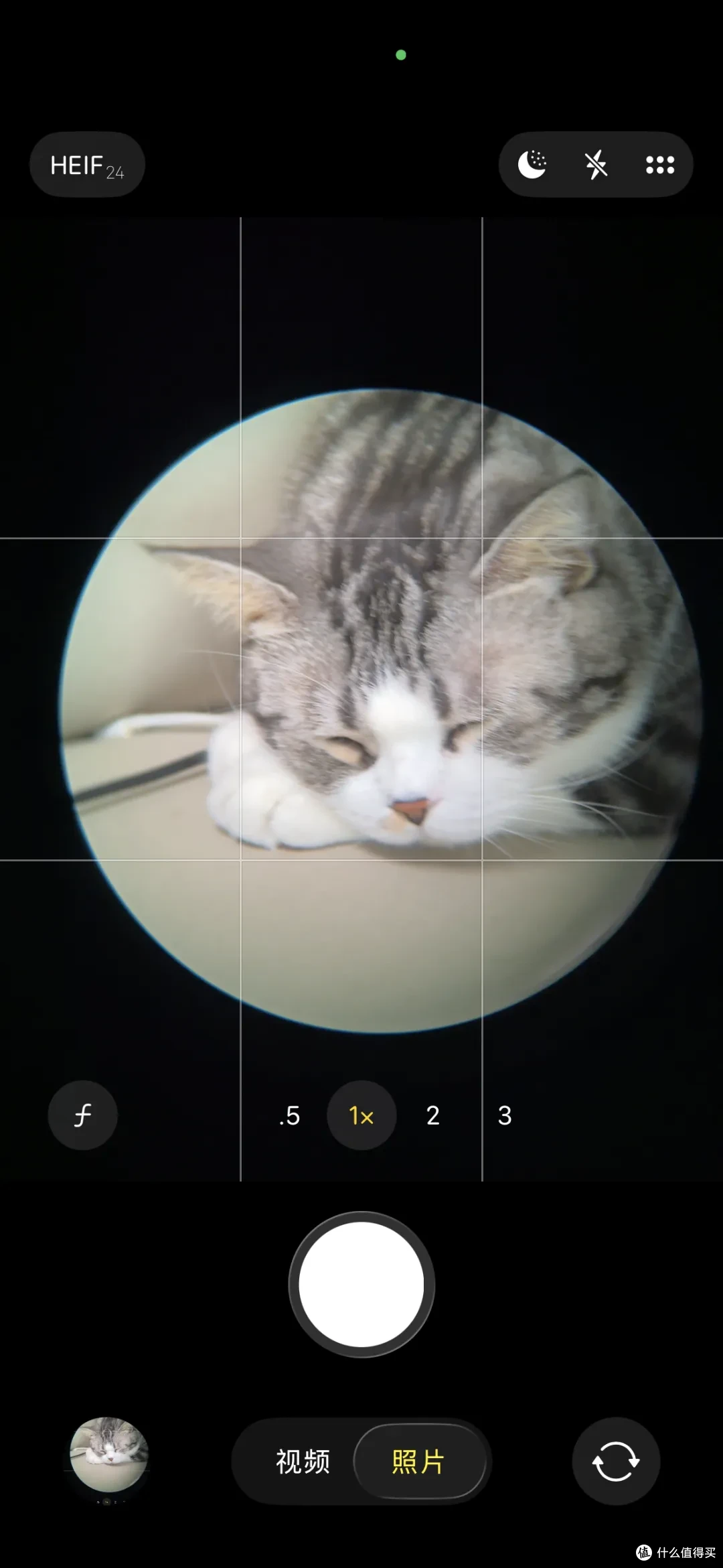Select the 1x zoom level
The image size is (723, 1568).
[x=361, y=1115]
